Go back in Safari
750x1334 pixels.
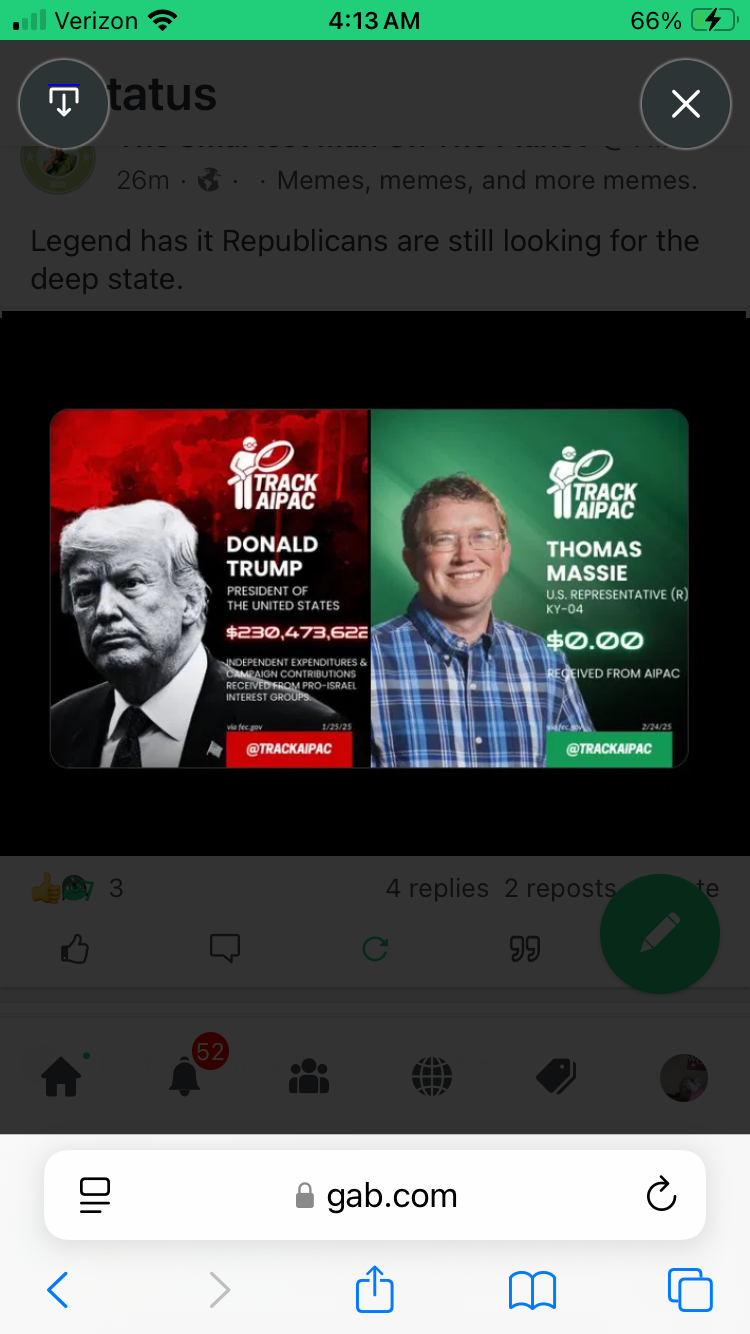coord(58,1290)
